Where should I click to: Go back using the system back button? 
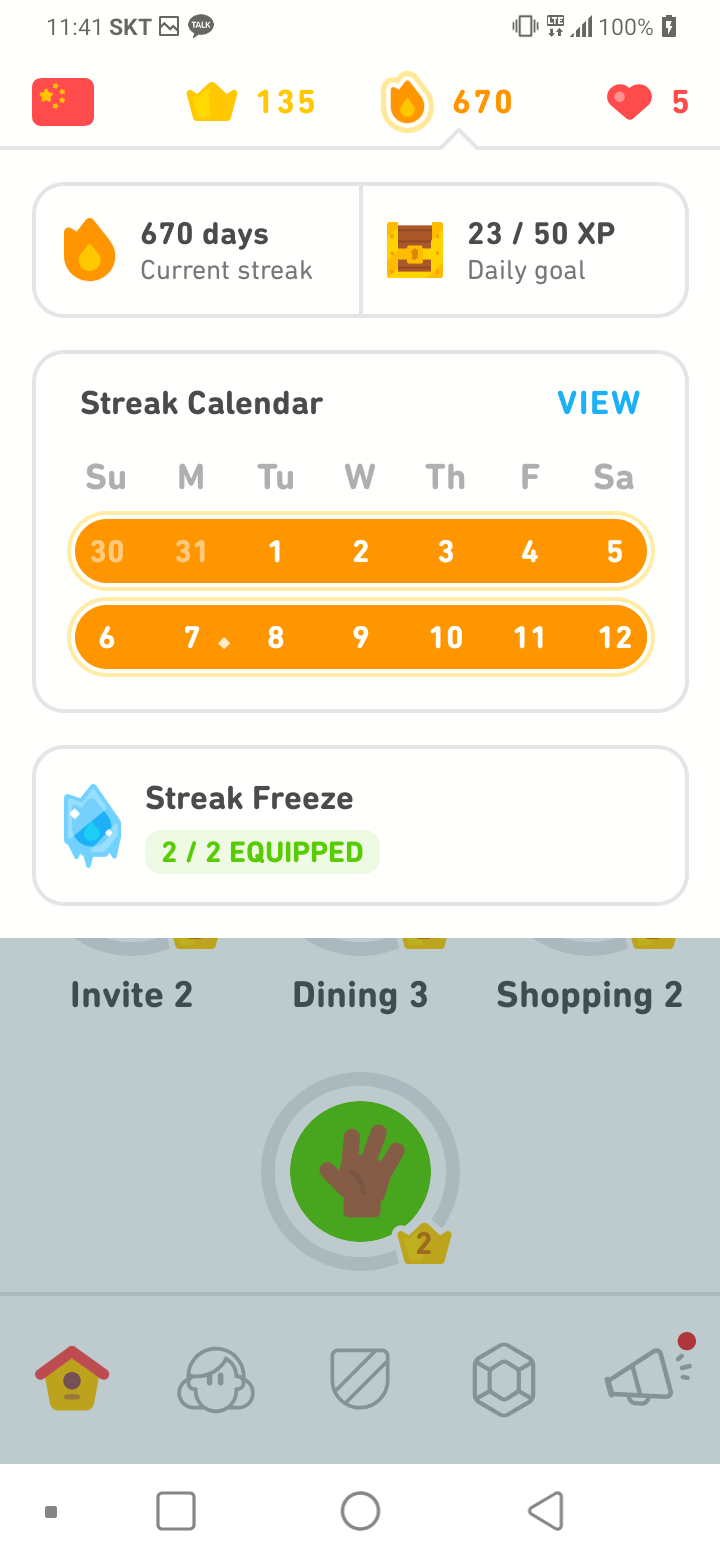tap(546, 1511)
